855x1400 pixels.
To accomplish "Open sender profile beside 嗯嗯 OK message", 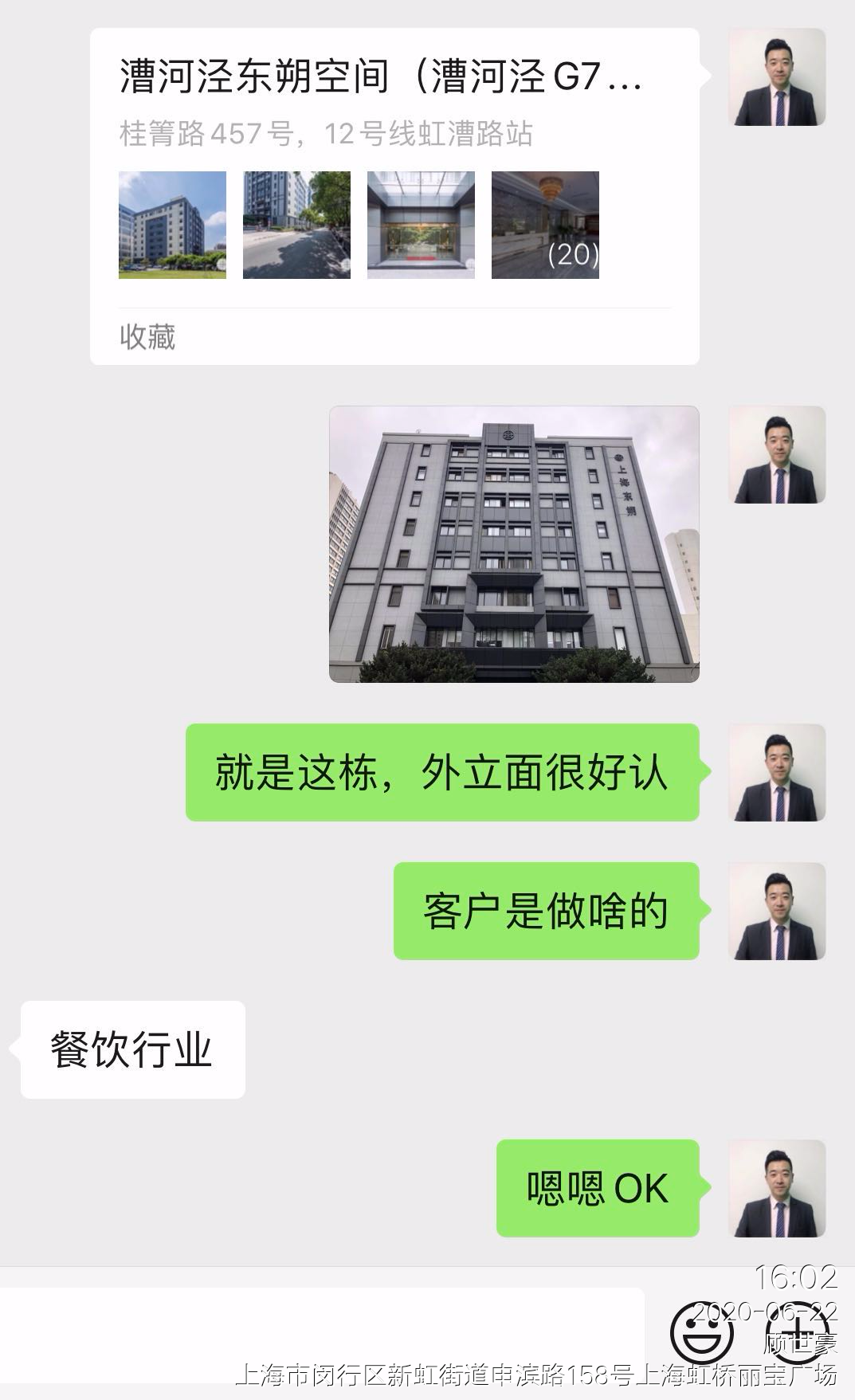I will 777,1188.
